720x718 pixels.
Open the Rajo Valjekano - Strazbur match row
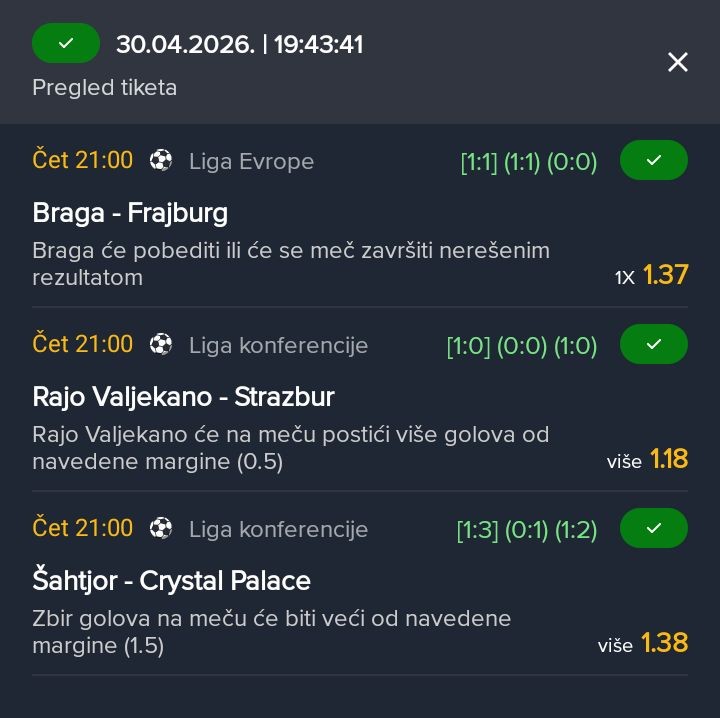tap(183, 397)
